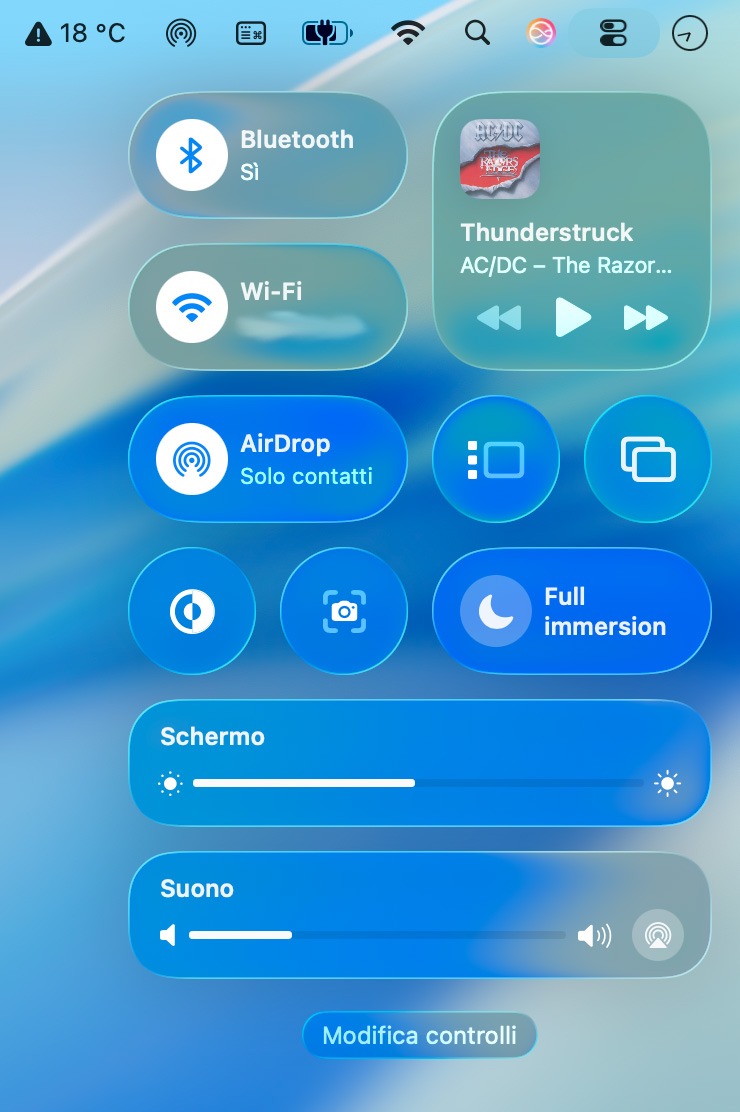Open the Schermo display options panel
This screenshot has height=1112, width=740.
212,737
